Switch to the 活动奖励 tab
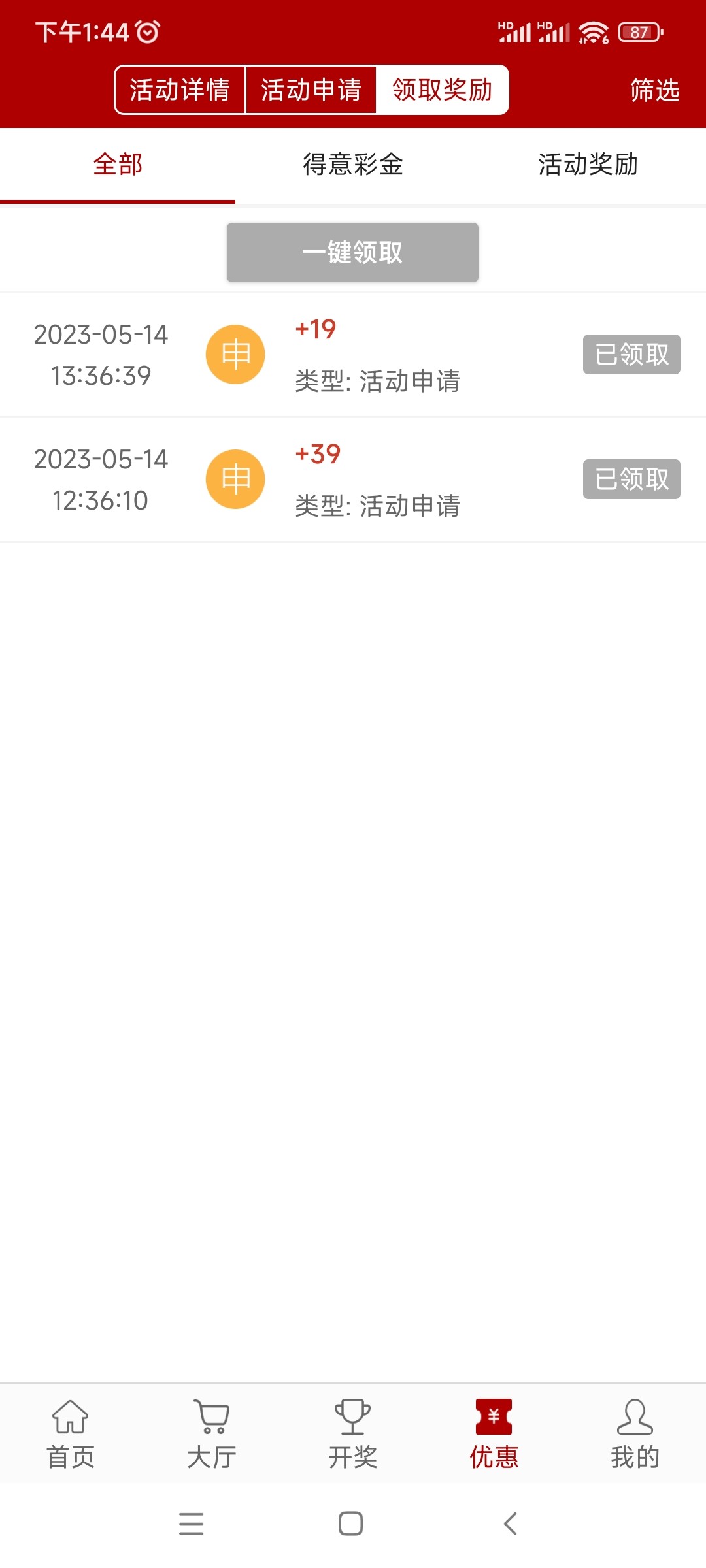 [x=588, y=166]
